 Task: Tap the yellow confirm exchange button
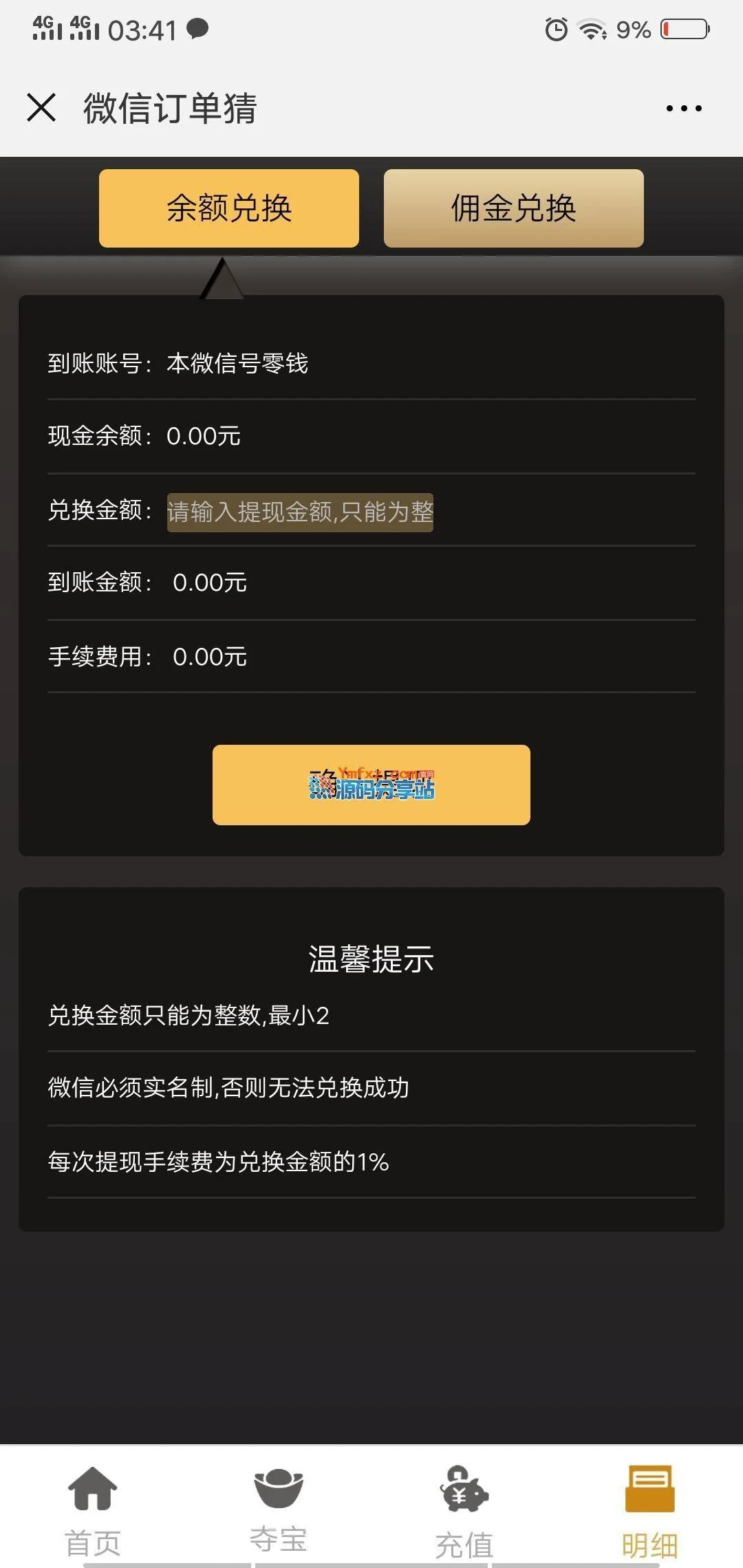click(x=371, y=785)
